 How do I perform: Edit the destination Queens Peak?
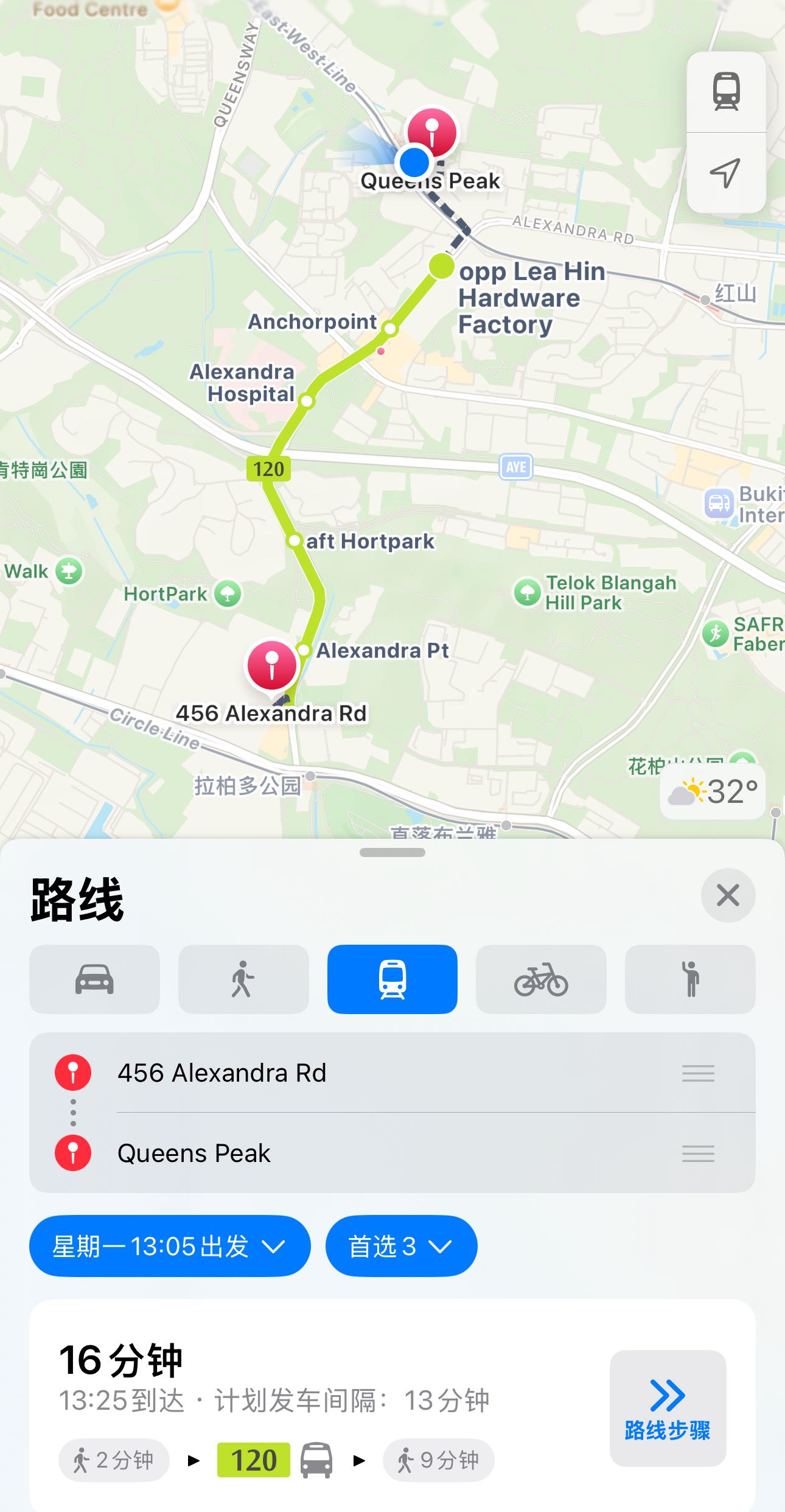tap(194, 1153)
